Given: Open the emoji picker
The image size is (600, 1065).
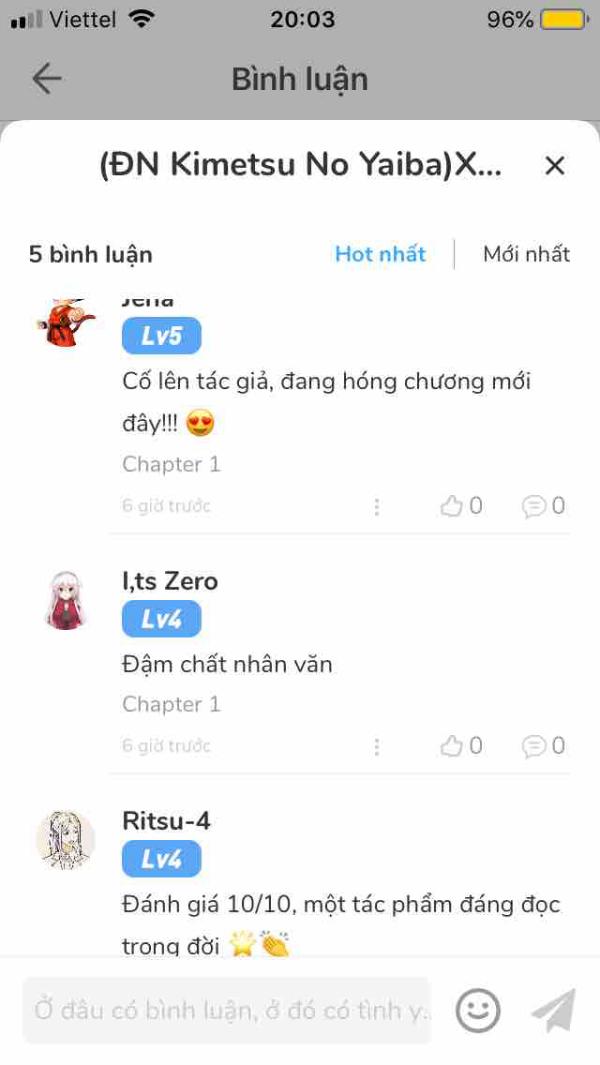Looking at the screenshot, I should 478,1011.
